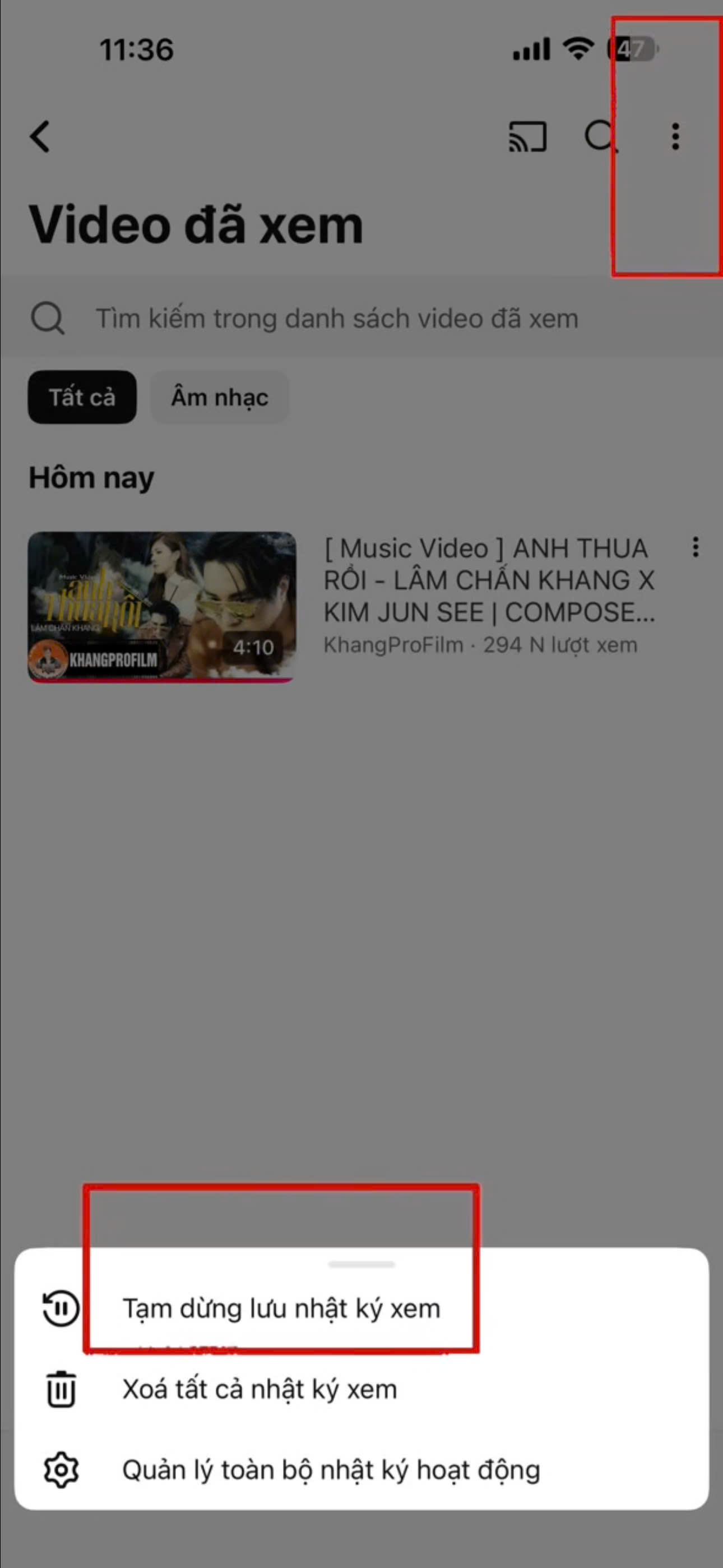Open the search magnifier in top bar
This screenshot has height=1568, width=723.
(x=600, y=136)
